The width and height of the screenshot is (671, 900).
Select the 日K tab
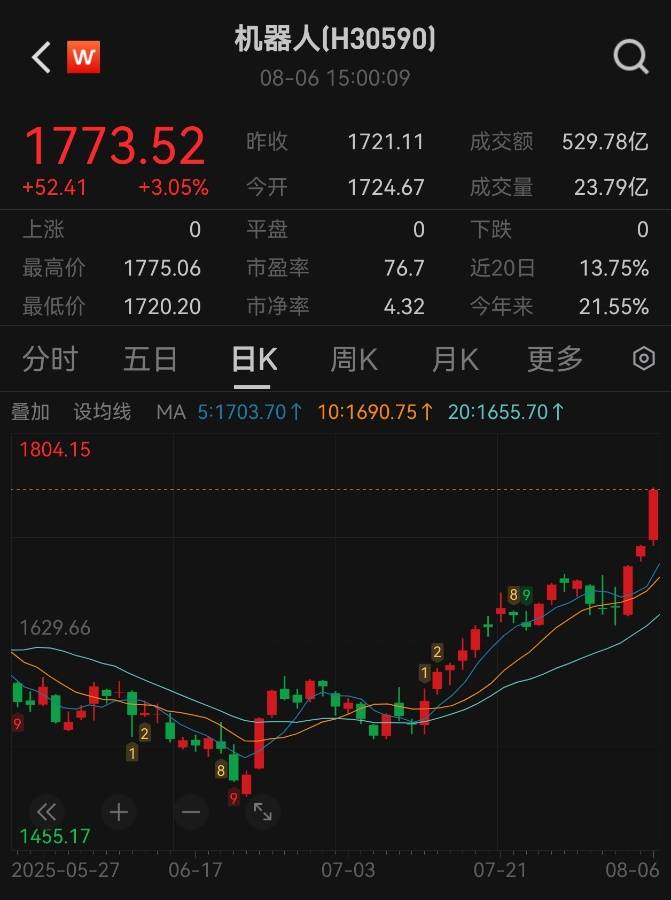[254, 359]
